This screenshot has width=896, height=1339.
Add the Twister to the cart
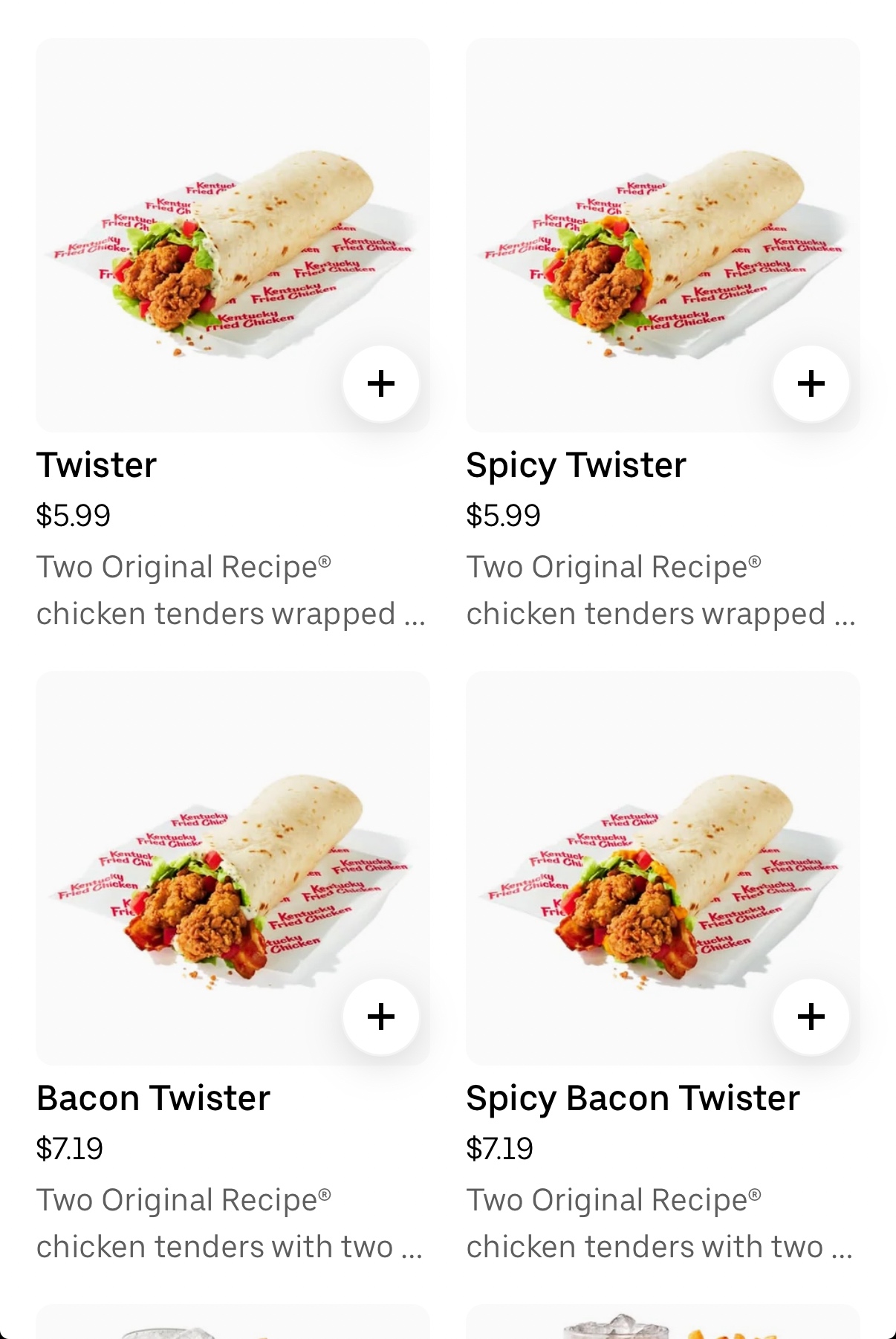tap(380, 384)
